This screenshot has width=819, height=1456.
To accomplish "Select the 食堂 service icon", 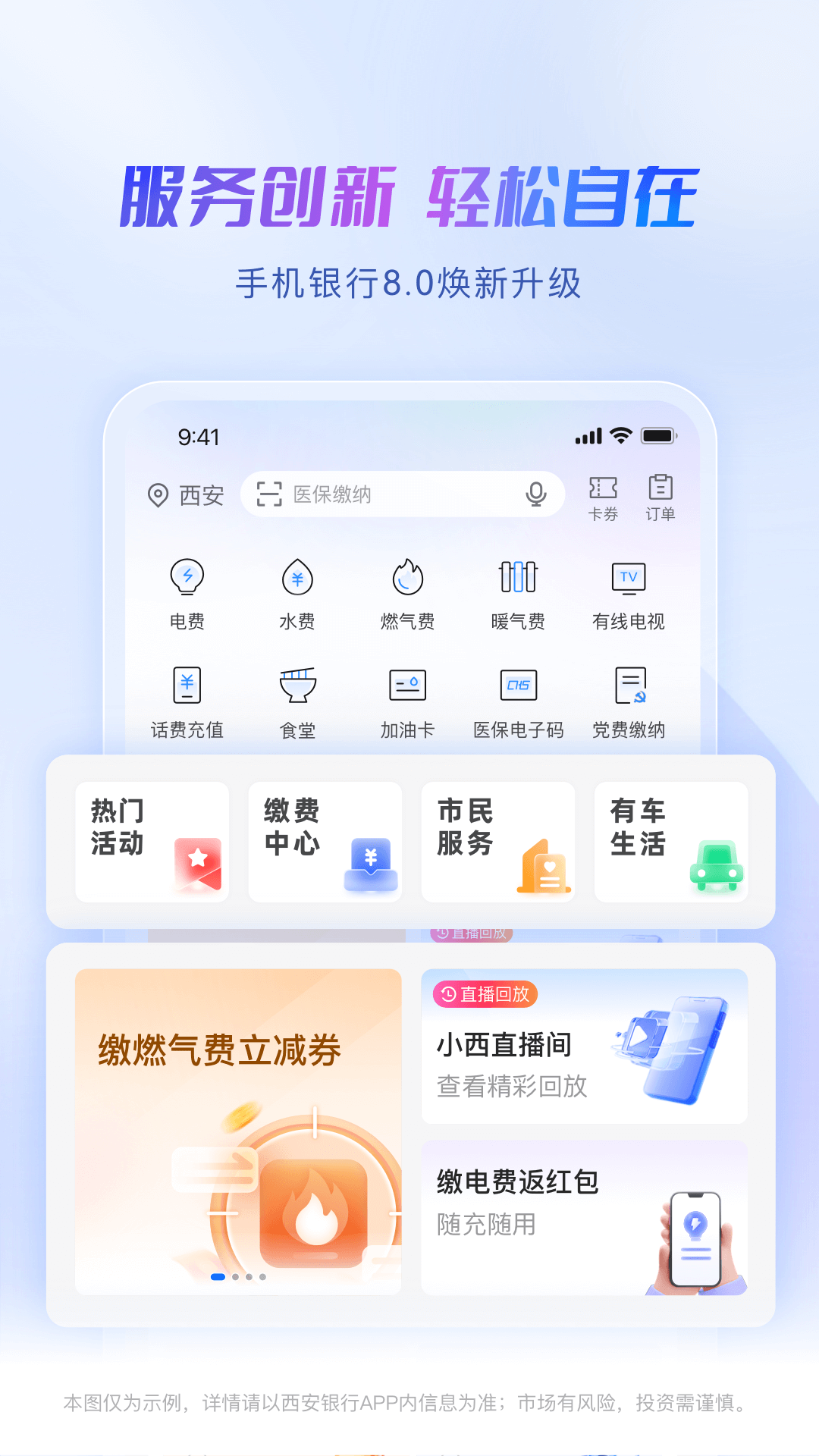I will pyautogui.click(x=298, y=701).
